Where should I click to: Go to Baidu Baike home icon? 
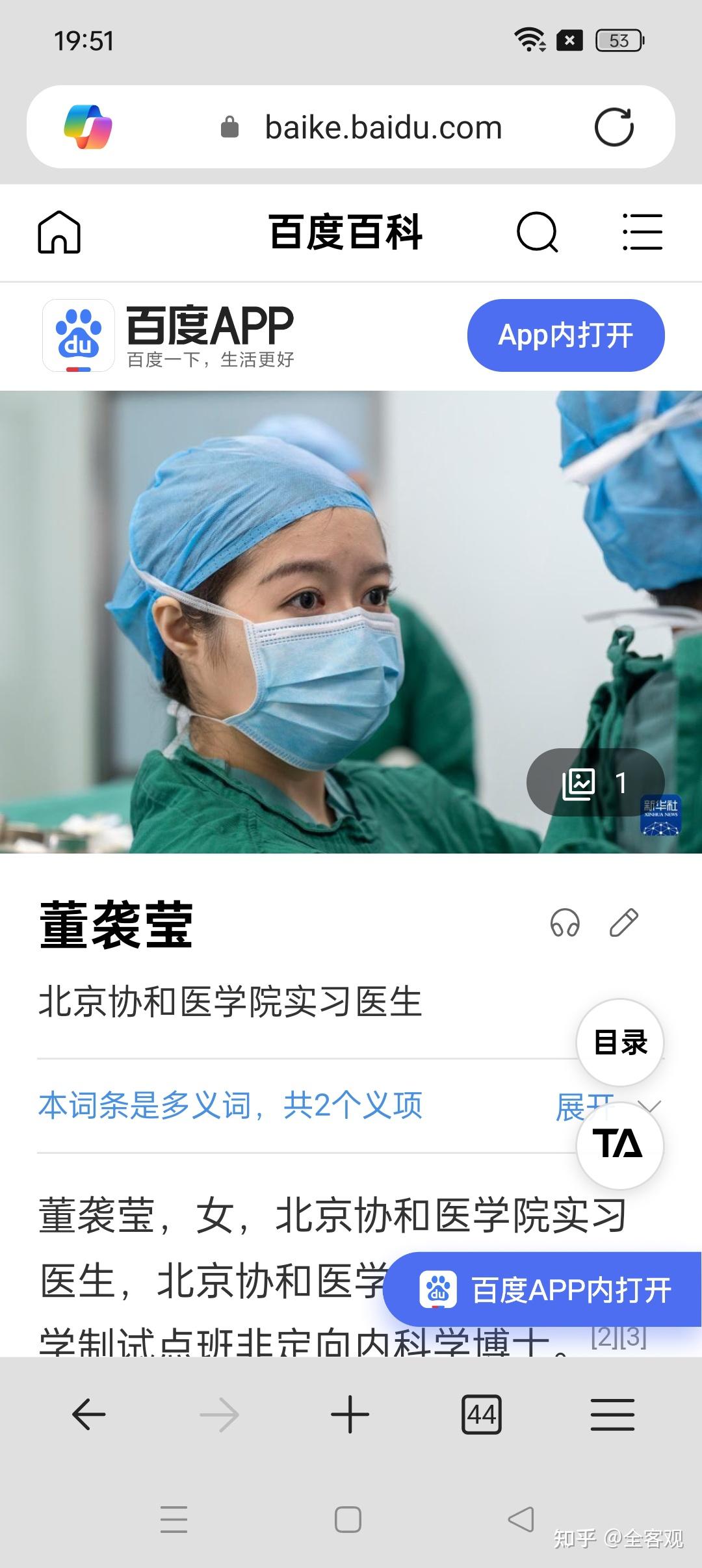click(59, 232)
